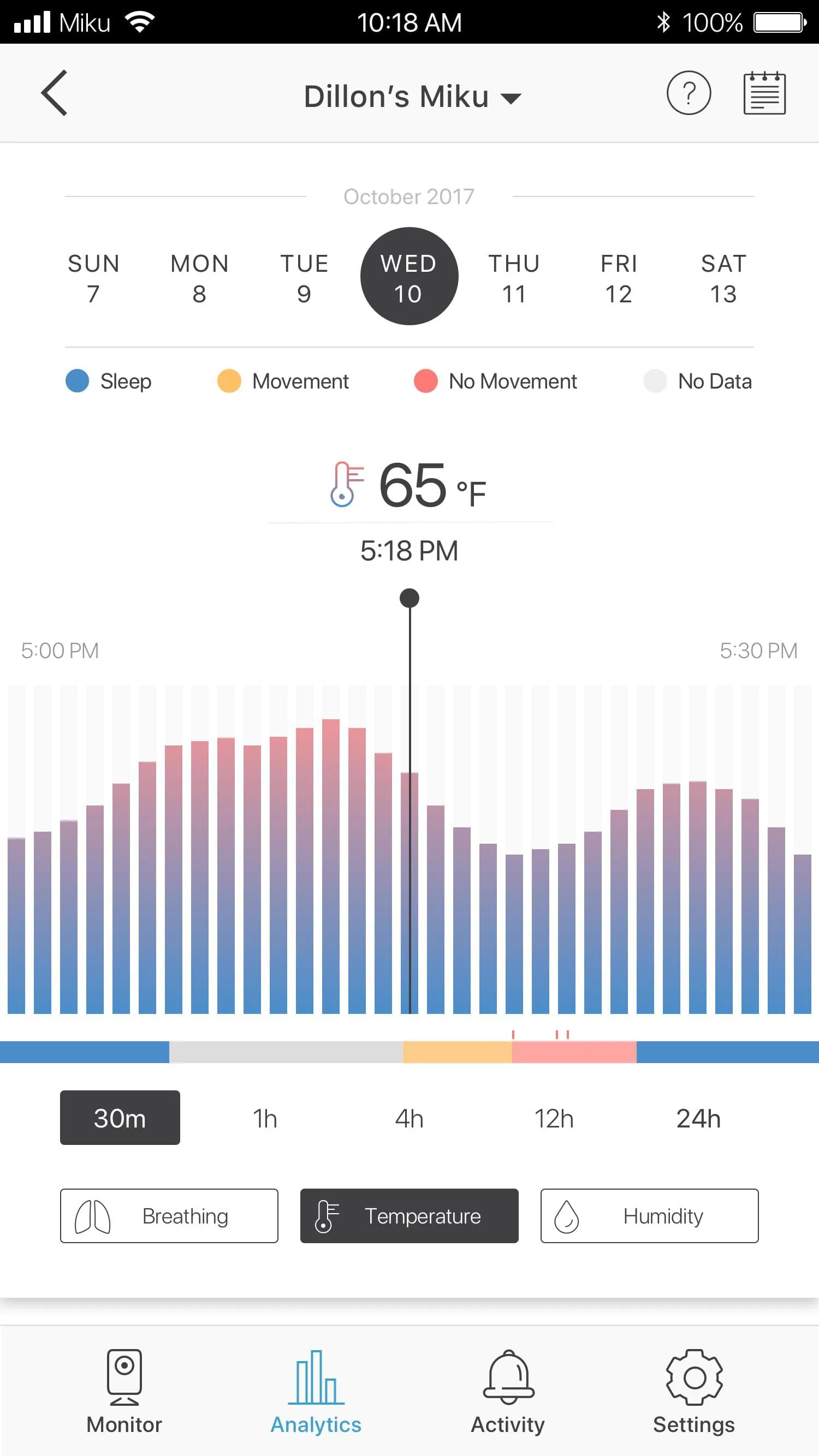Select Thursday 11 in the week
Image resolution: width=819 pixels, height=1456 pixels.
pyautogui.click(x=514, y=278)
